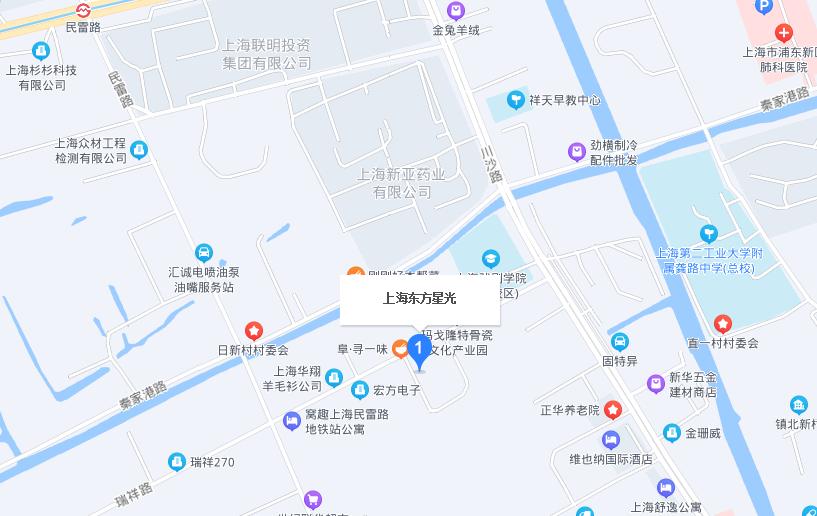Tap the 宏方电子 company marker

[x=359, y=390]
